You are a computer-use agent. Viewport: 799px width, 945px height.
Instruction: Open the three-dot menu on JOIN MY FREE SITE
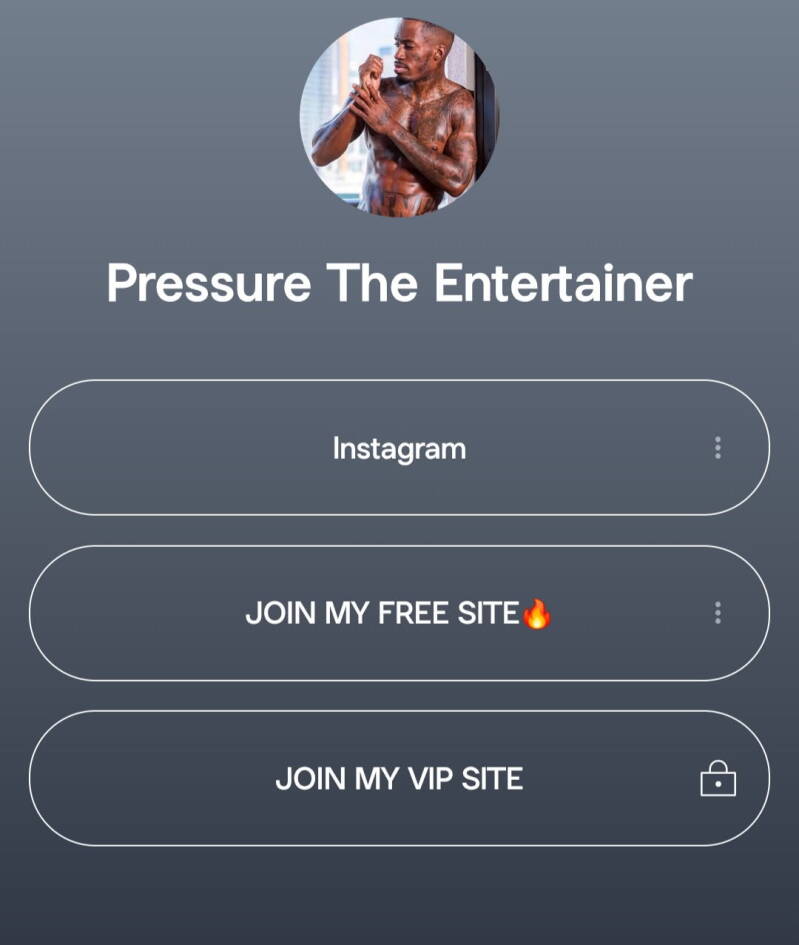pyautogui.click(x=717, y=613)
